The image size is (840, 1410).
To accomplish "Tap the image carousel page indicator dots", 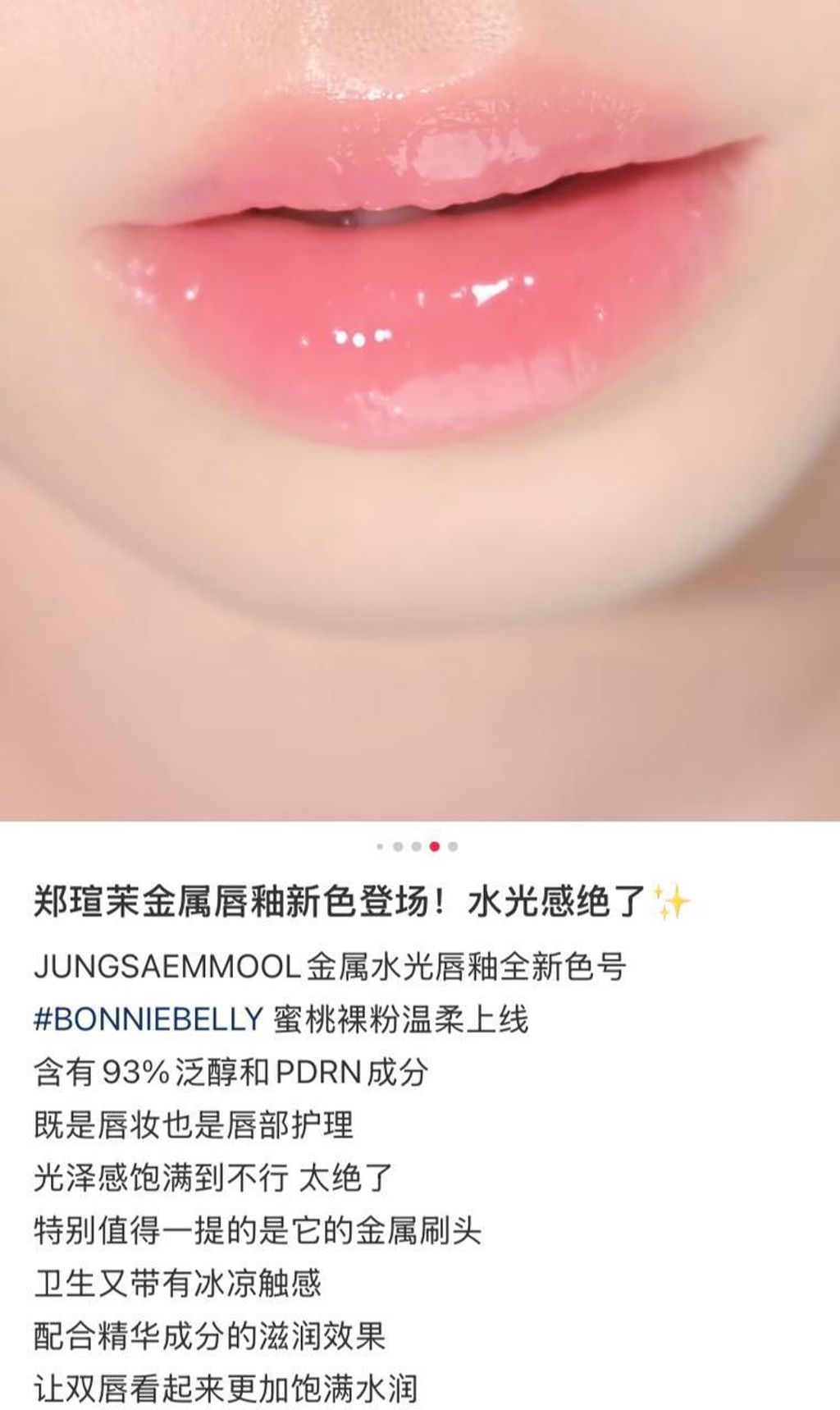I will pyautogui.click(x=417, y=846).
